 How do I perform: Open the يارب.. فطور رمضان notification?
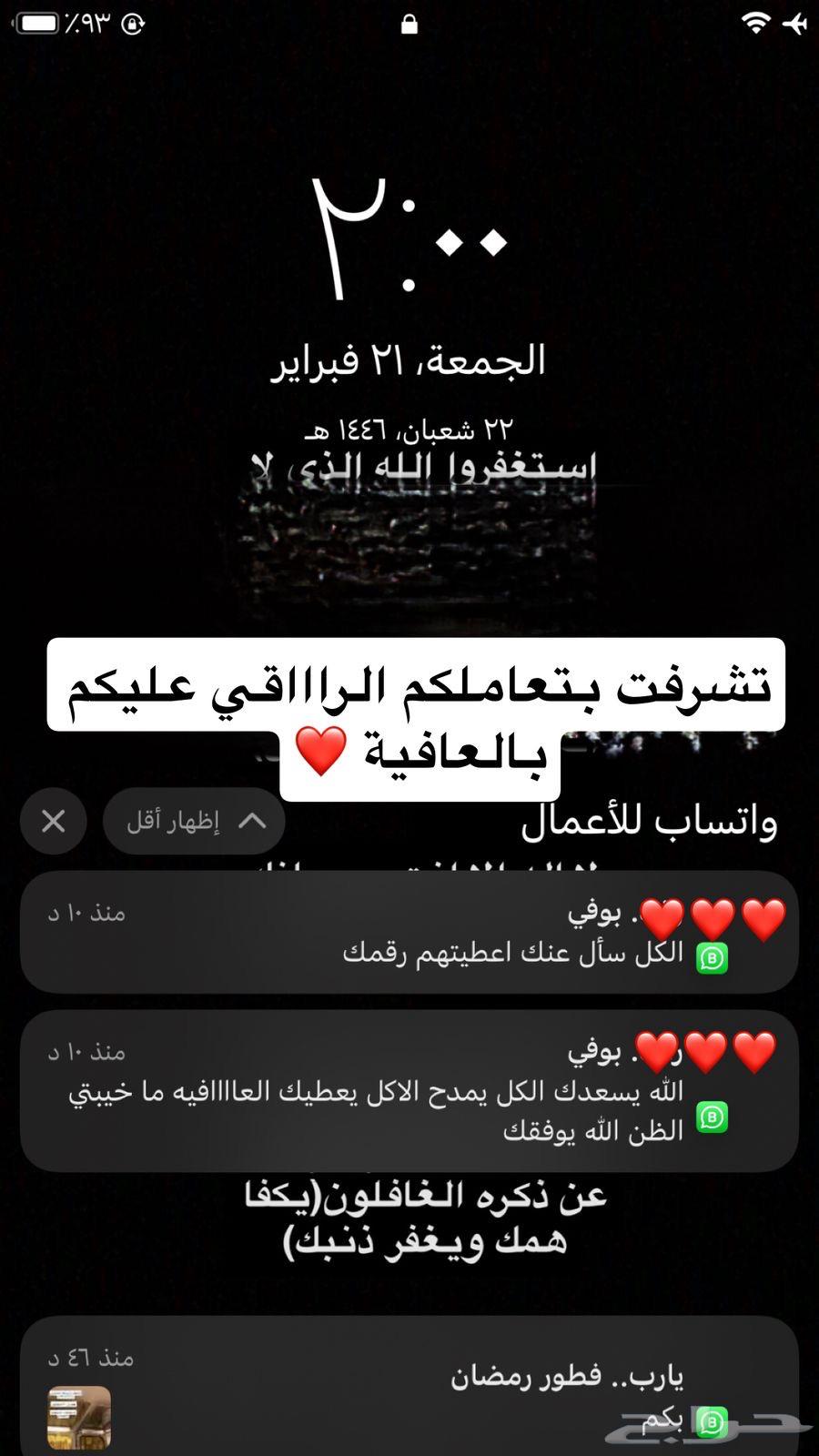(409, 1388)
